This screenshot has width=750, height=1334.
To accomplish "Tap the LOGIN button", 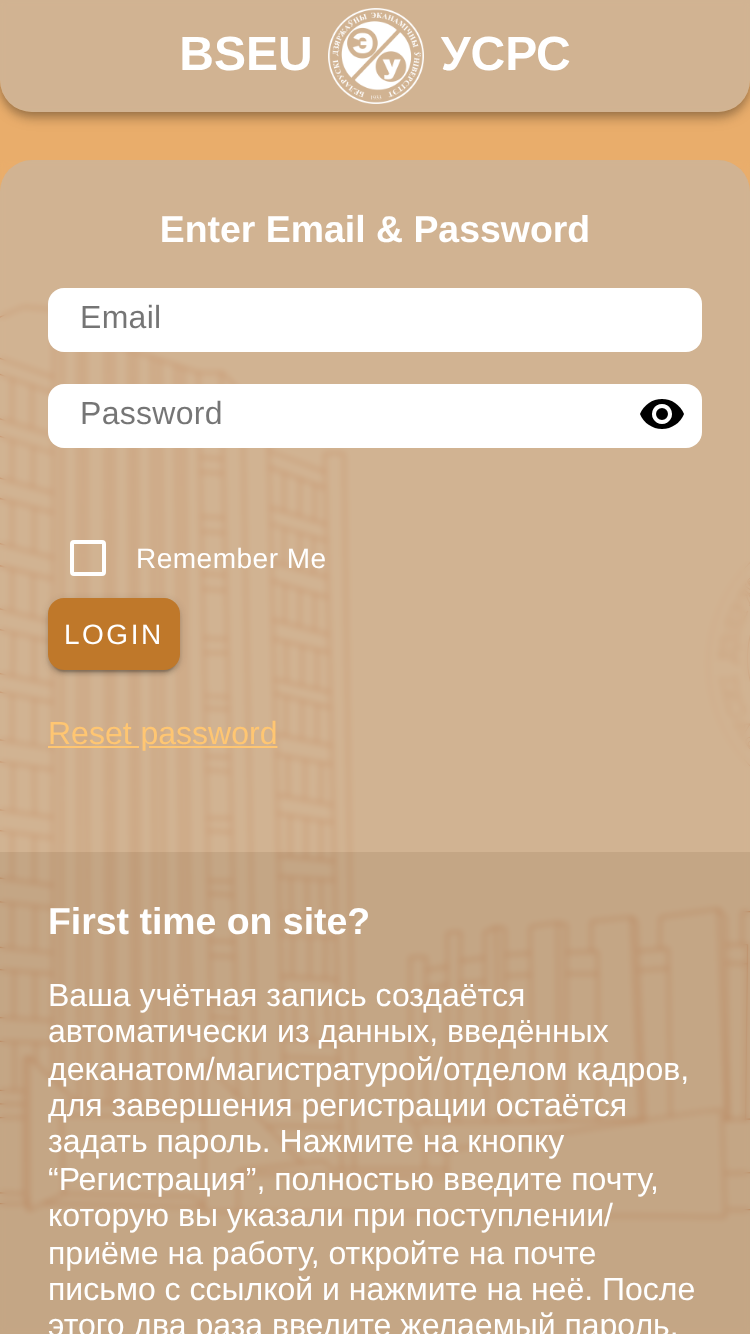I will (114, 634).
